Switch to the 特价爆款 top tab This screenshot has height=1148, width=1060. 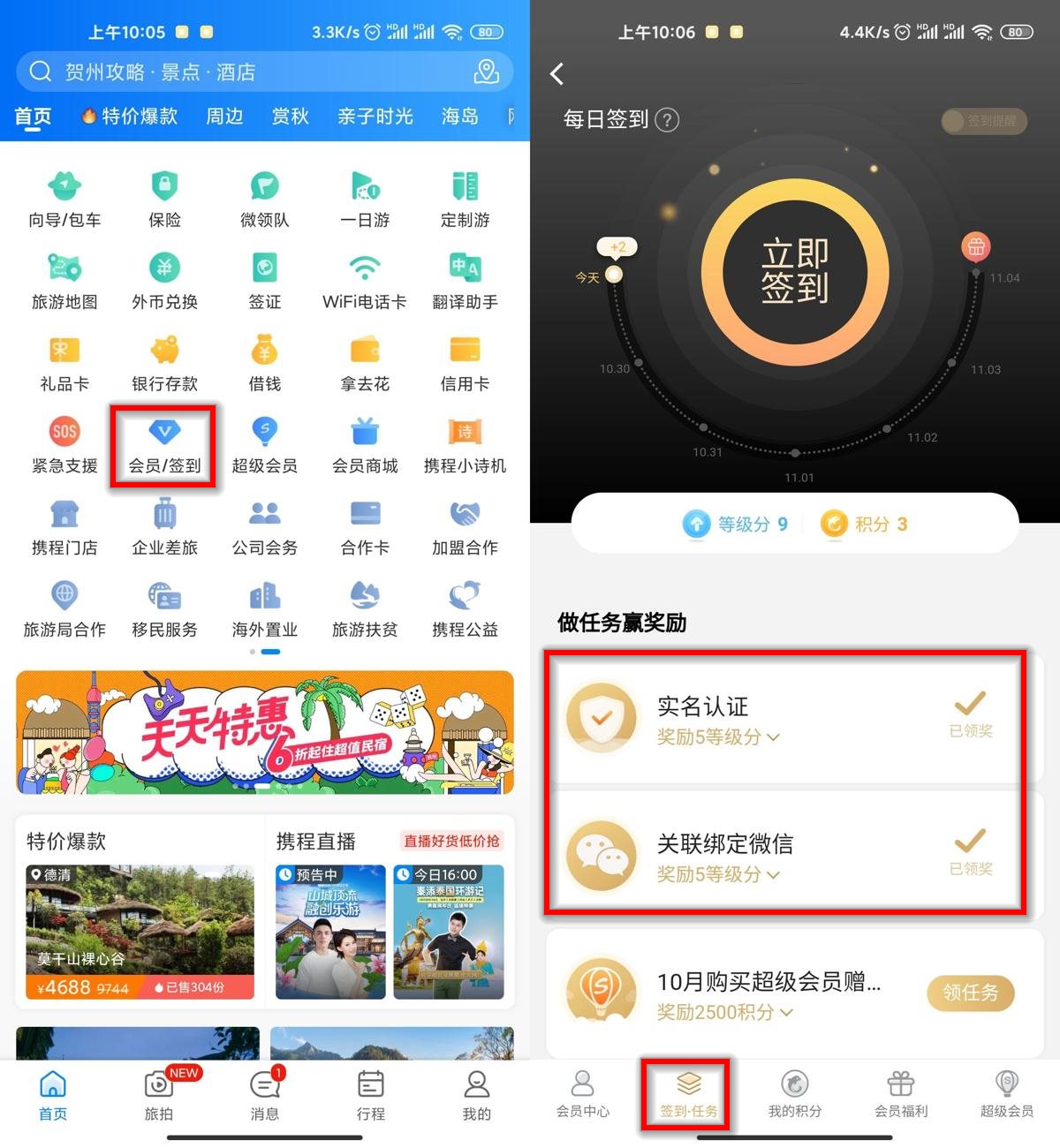(130, 117)
